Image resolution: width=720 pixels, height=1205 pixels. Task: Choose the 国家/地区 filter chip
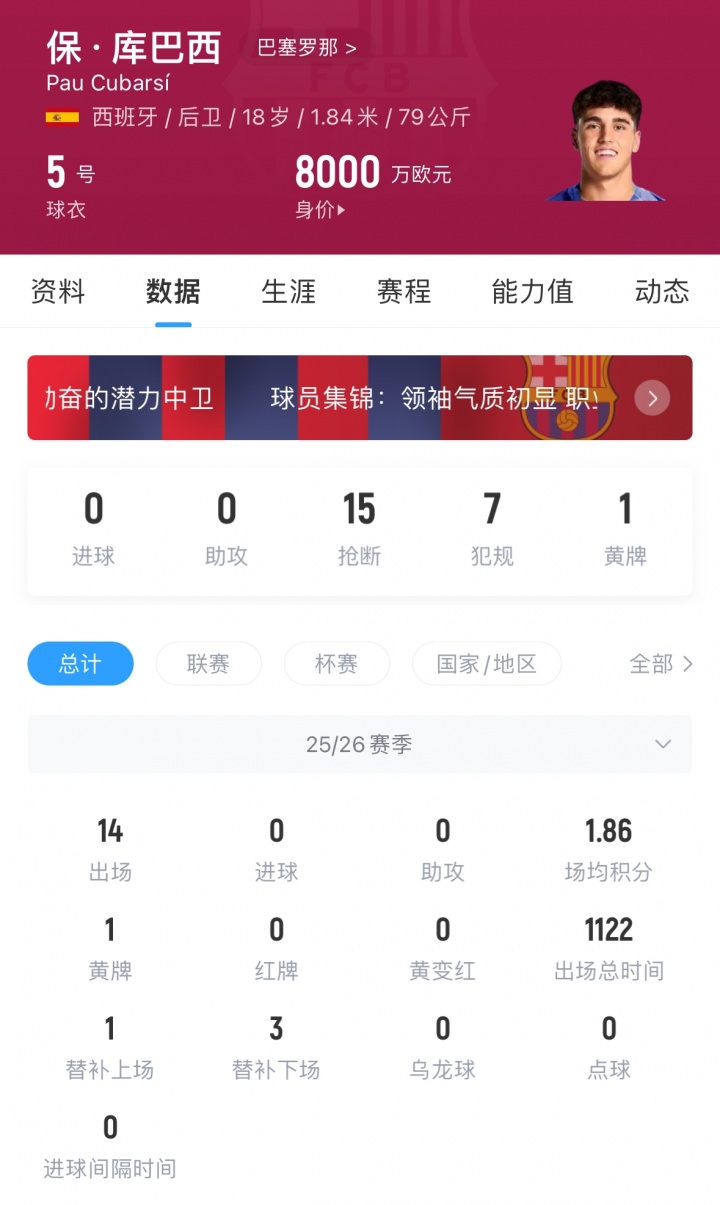[487, 664]
